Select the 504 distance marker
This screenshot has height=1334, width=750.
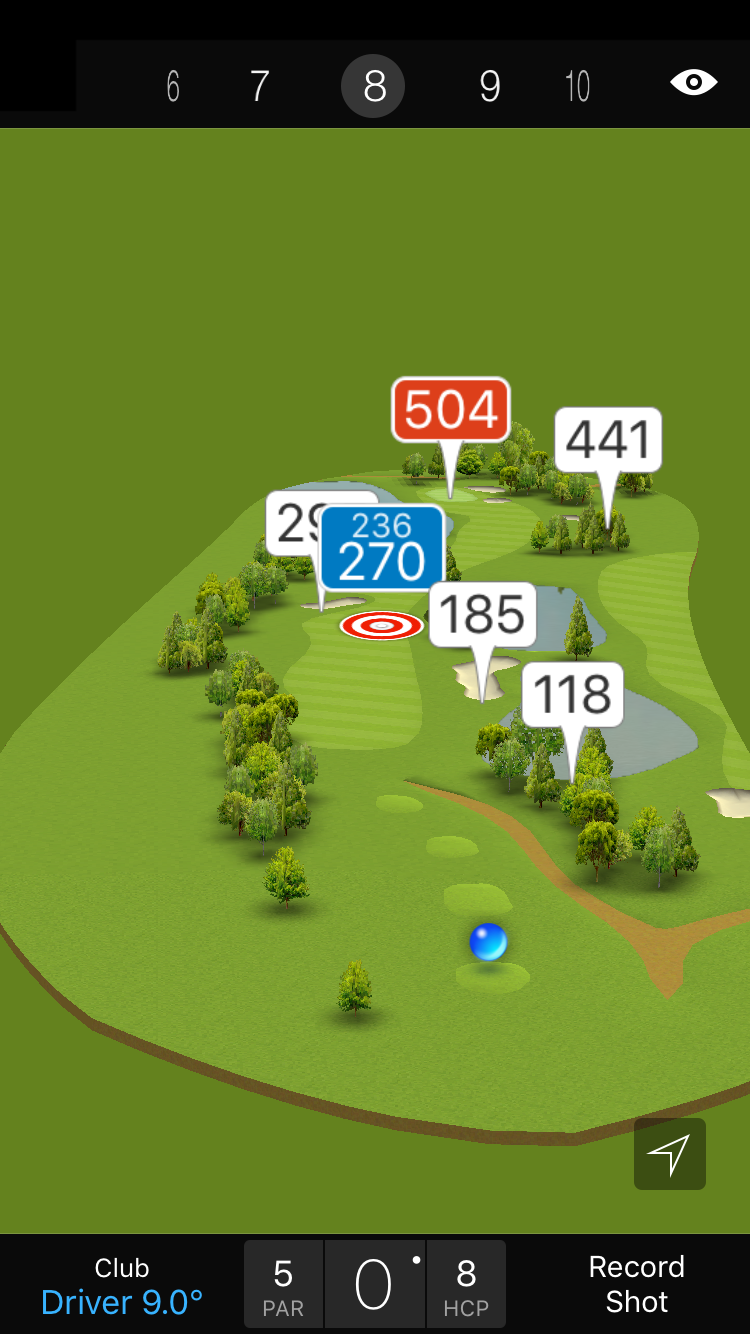pyautogui.click(x=451, y=410)
